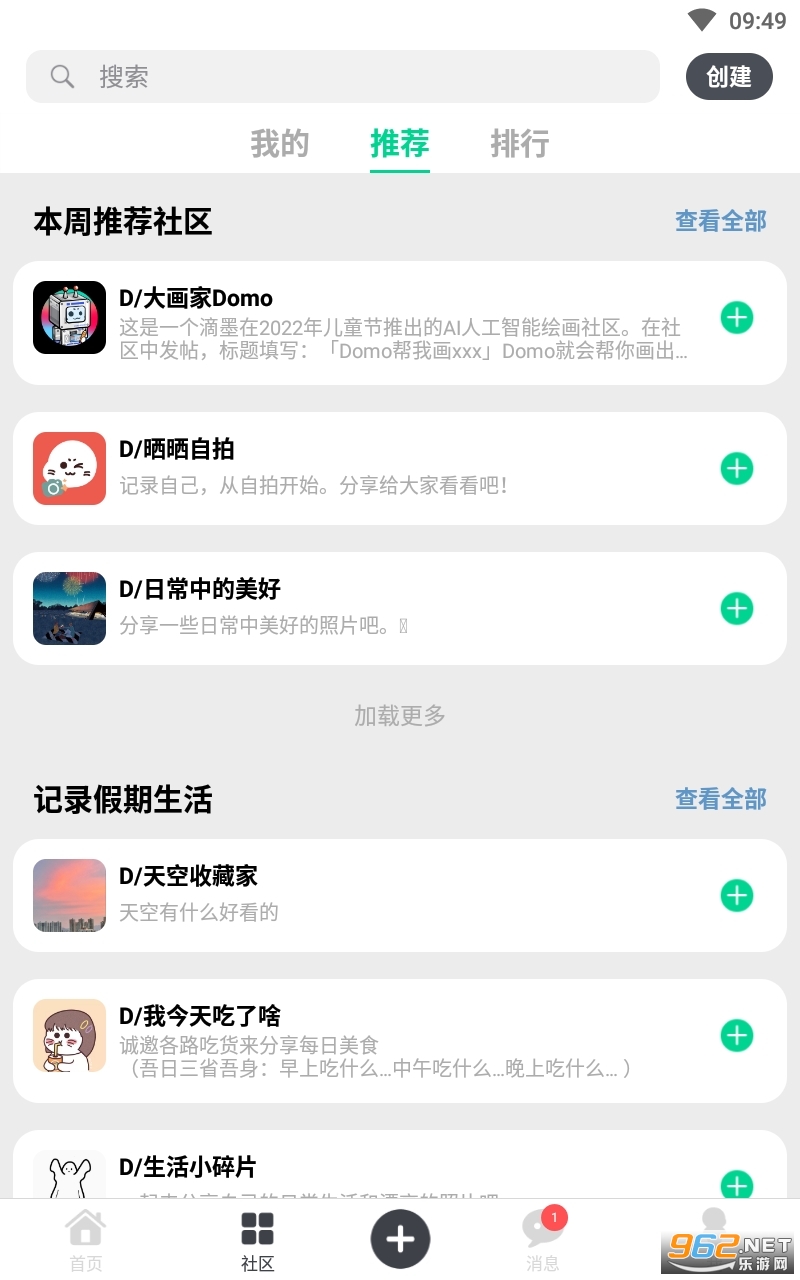Join the D/大画家Domo community via the green plus
Screen dimensions: 800x1280
(x=737, y=318)
